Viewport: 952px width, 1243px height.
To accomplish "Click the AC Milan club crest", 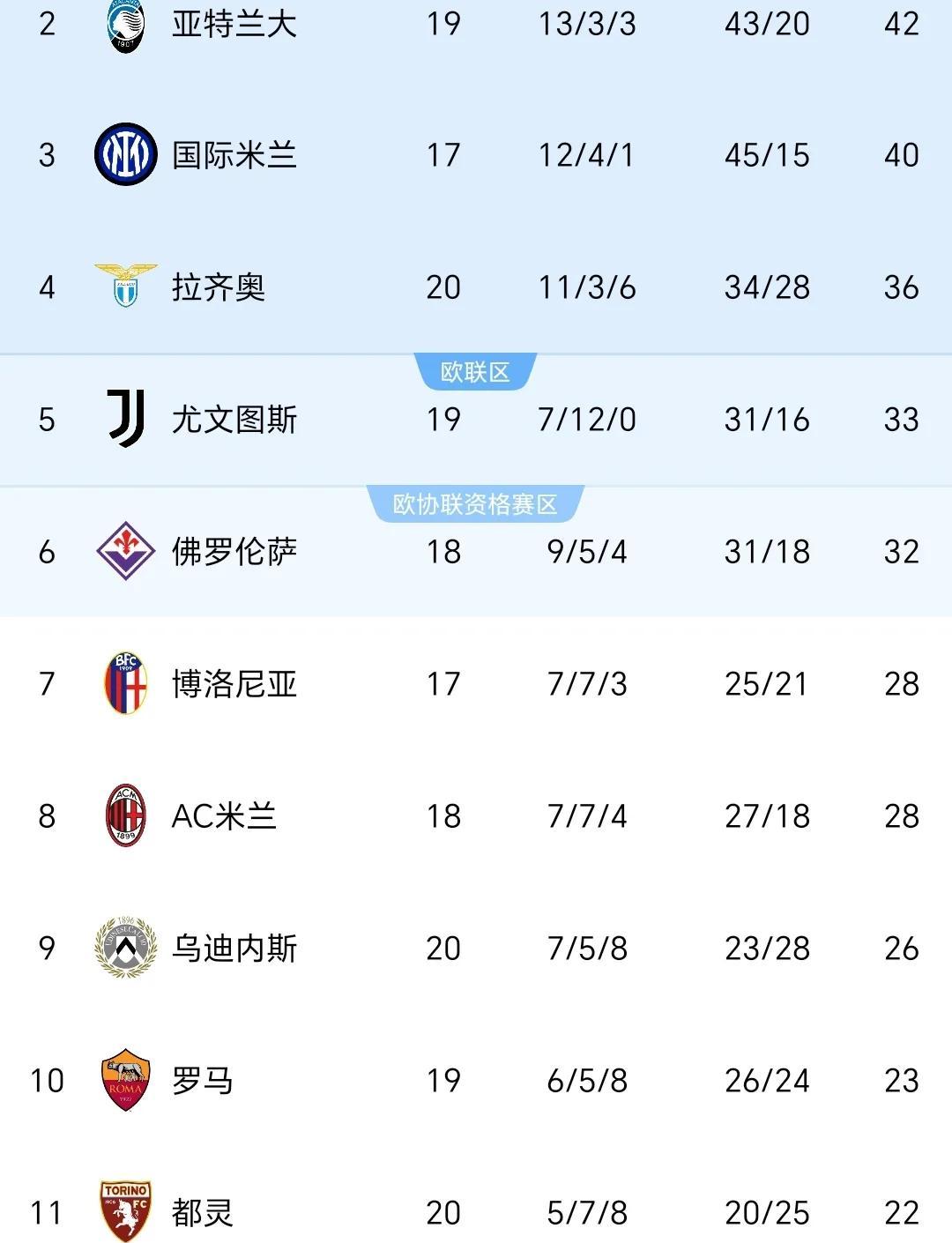I will (123, 816).
